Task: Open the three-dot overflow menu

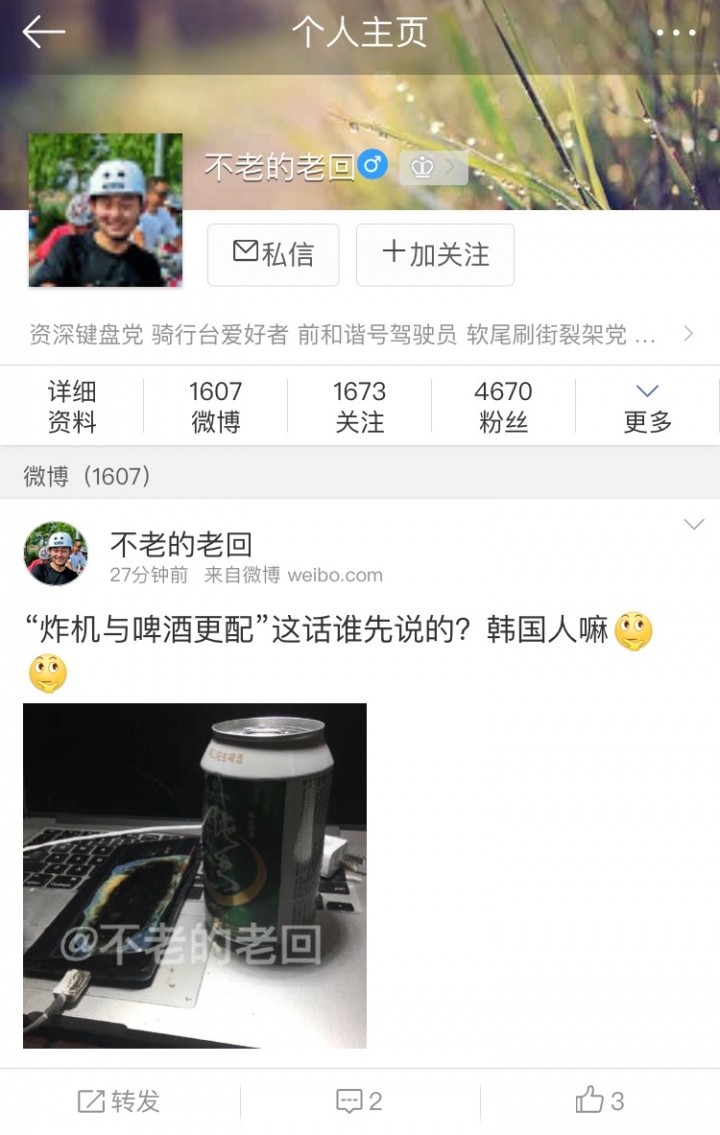Action: coord(676,33)
